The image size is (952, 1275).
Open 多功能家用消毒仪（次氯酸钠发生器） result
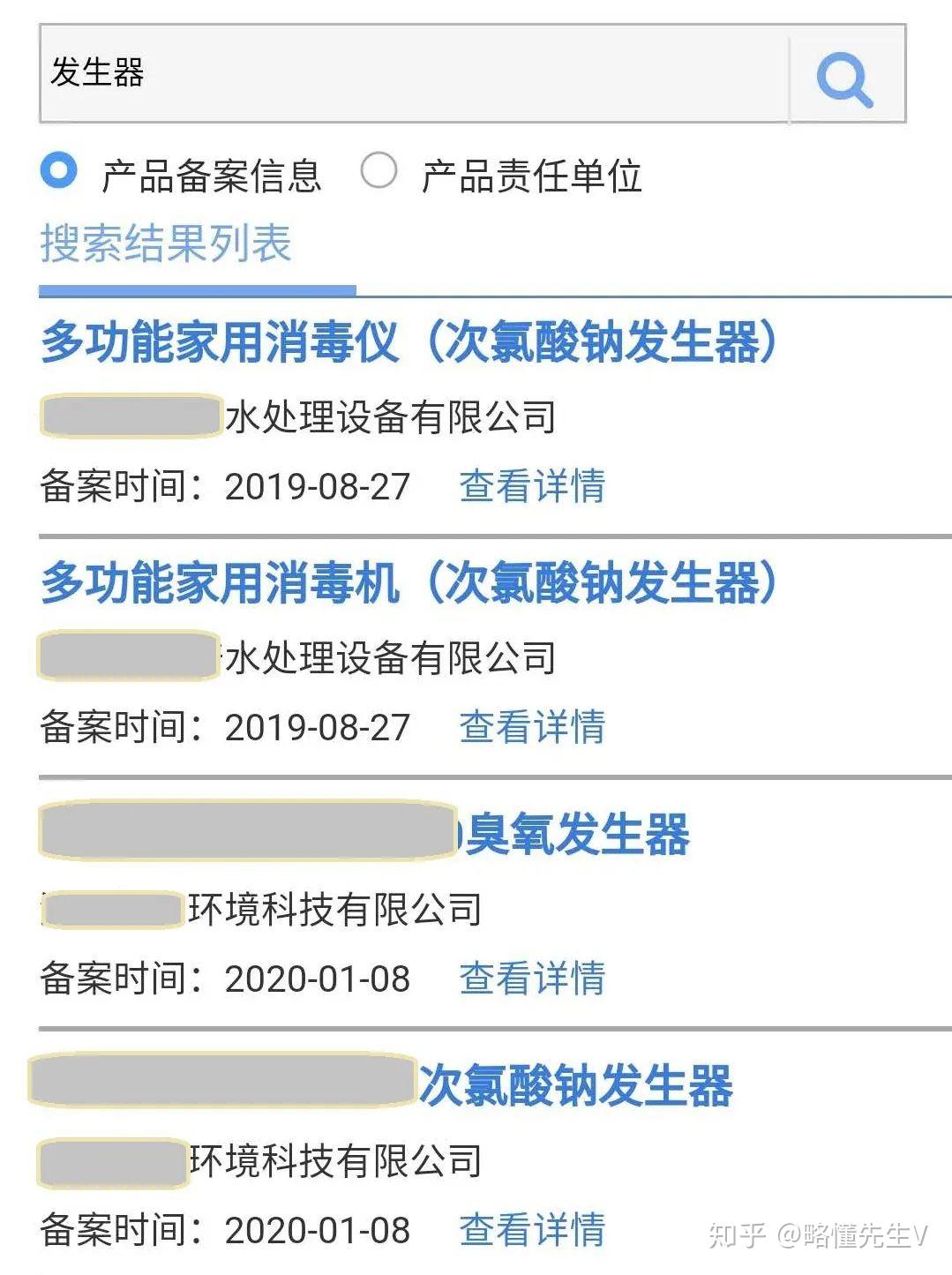tap(409, 342)
